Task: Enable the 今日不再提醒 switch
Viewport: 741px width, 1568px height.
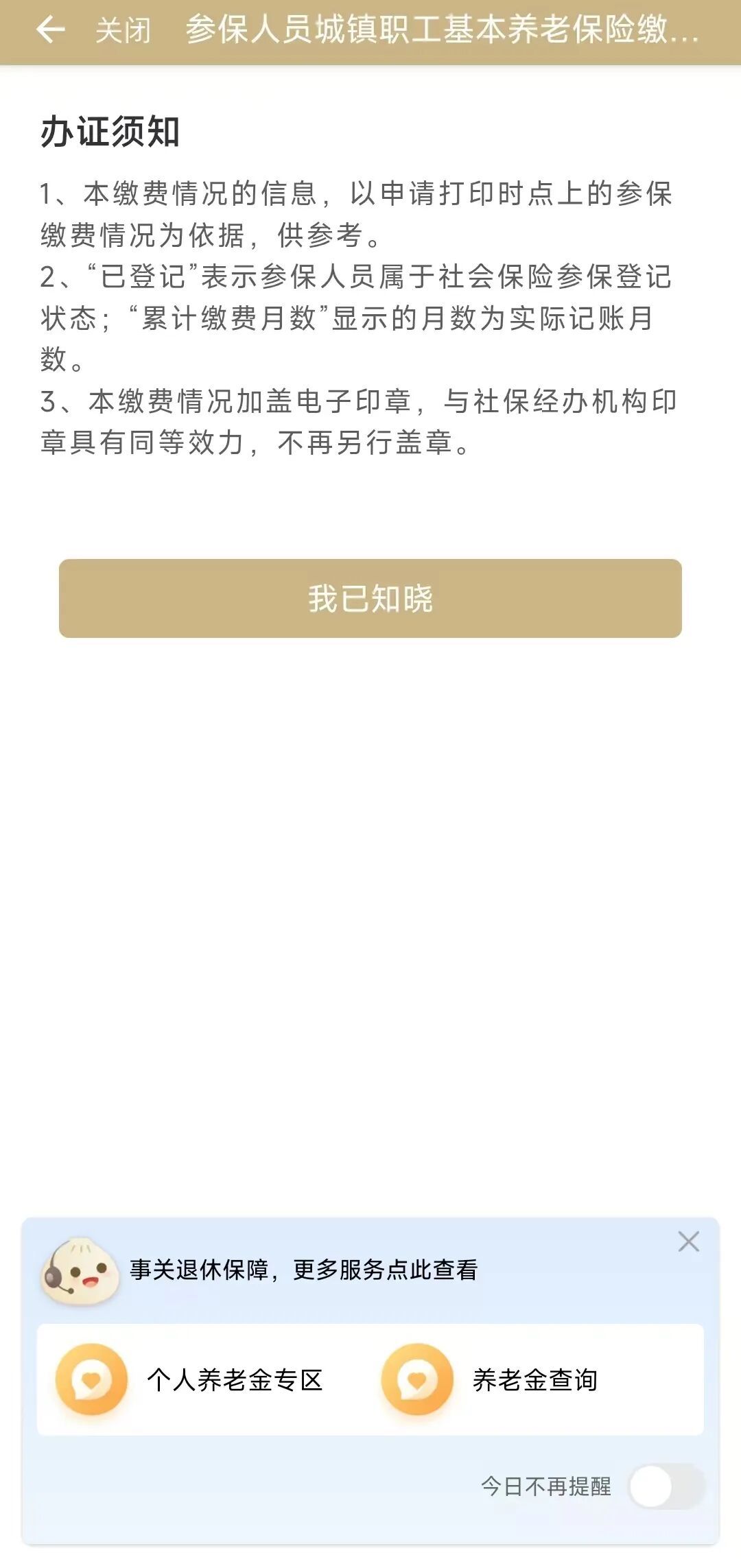Action: point(666,1486)
